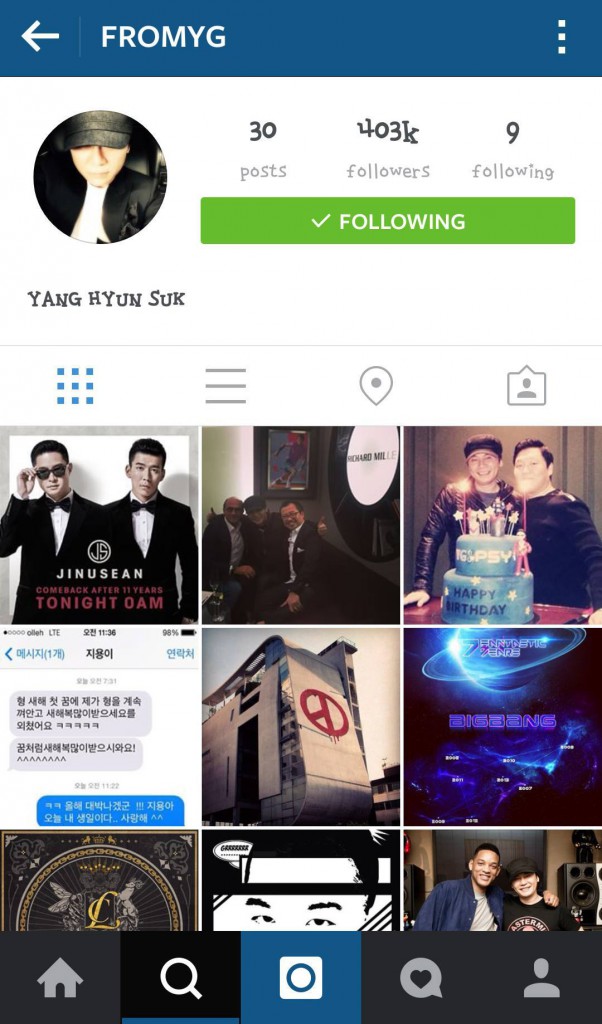View the 9 following accounts
Viewport: 602px width, 1024px height.
tap(513, 149)
